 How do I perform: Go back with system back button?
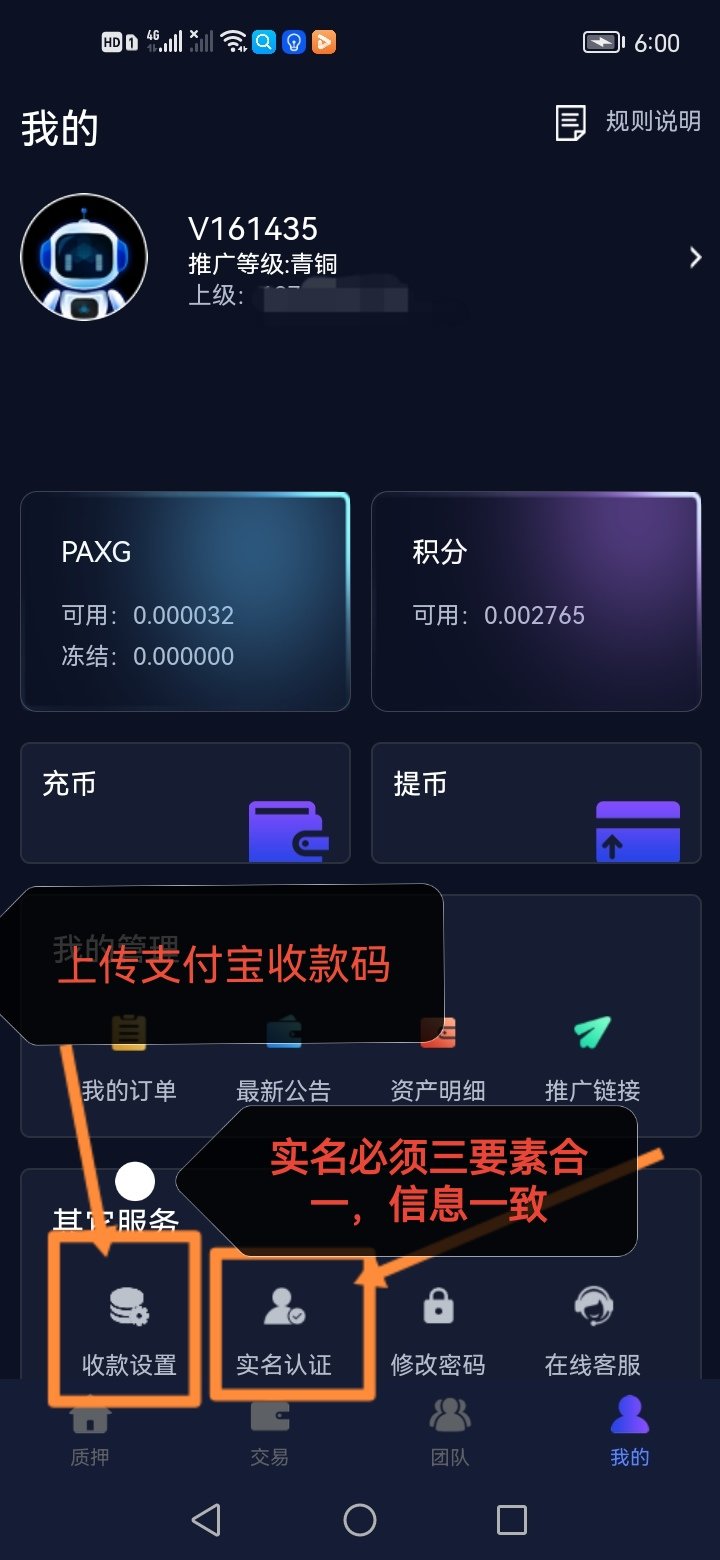click(x=206, y=1520)
